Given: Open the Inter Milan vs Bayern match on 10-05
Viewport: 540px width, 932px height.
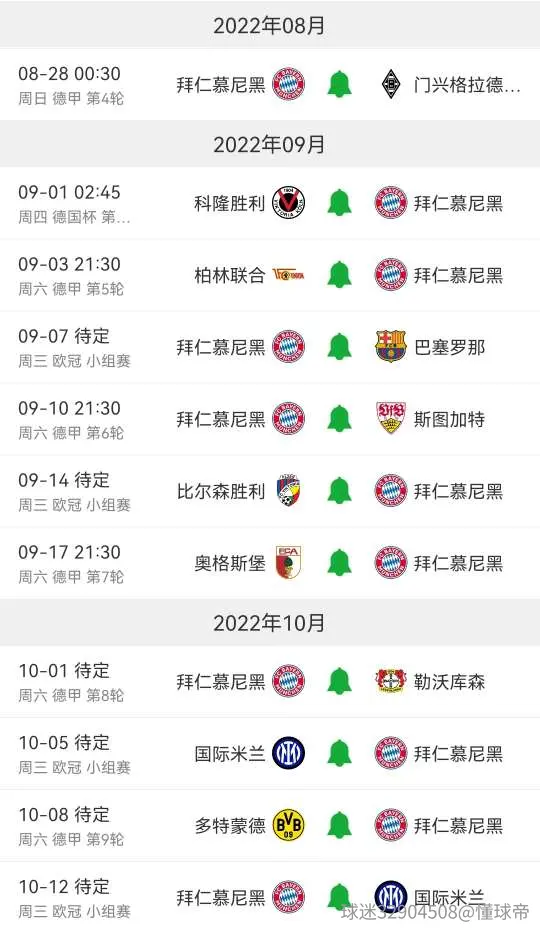Looking at the screenshot, I should click(x=270, y=754).
